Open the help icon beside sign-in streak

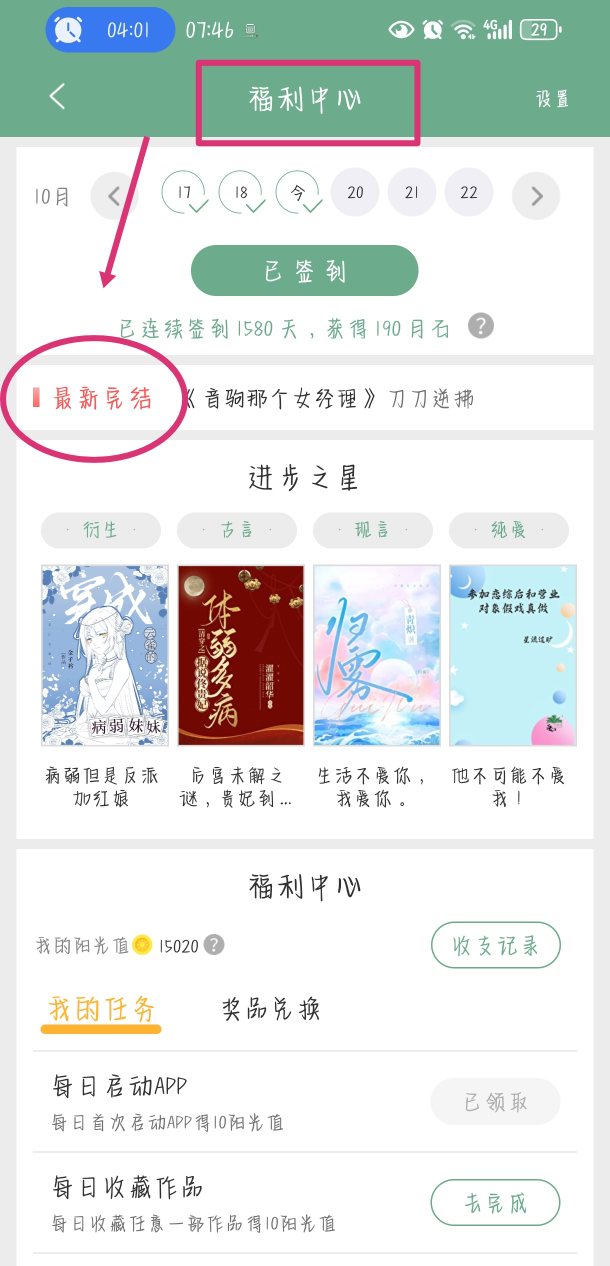[x=481, y=326]
